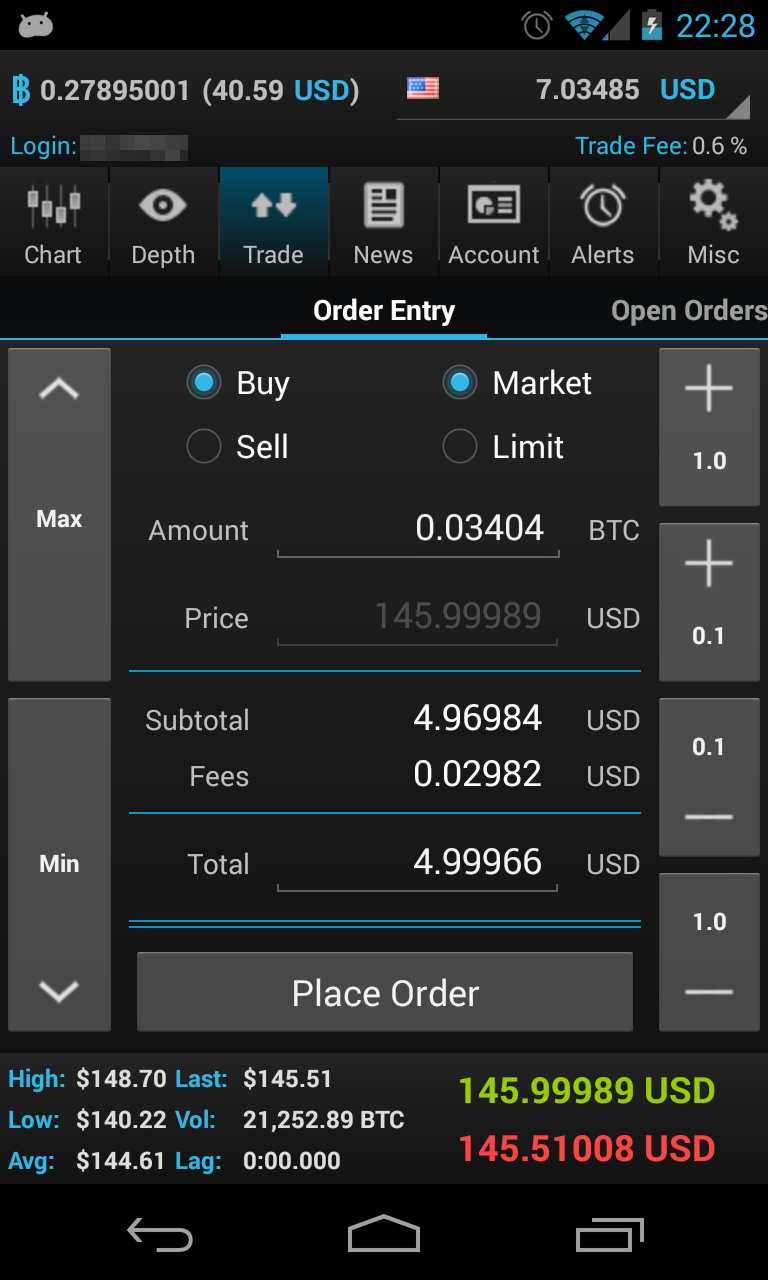Viewport: 768px width, 1280px height.
Task: Switch to the Open Orders tab
Action: [688, 311]
